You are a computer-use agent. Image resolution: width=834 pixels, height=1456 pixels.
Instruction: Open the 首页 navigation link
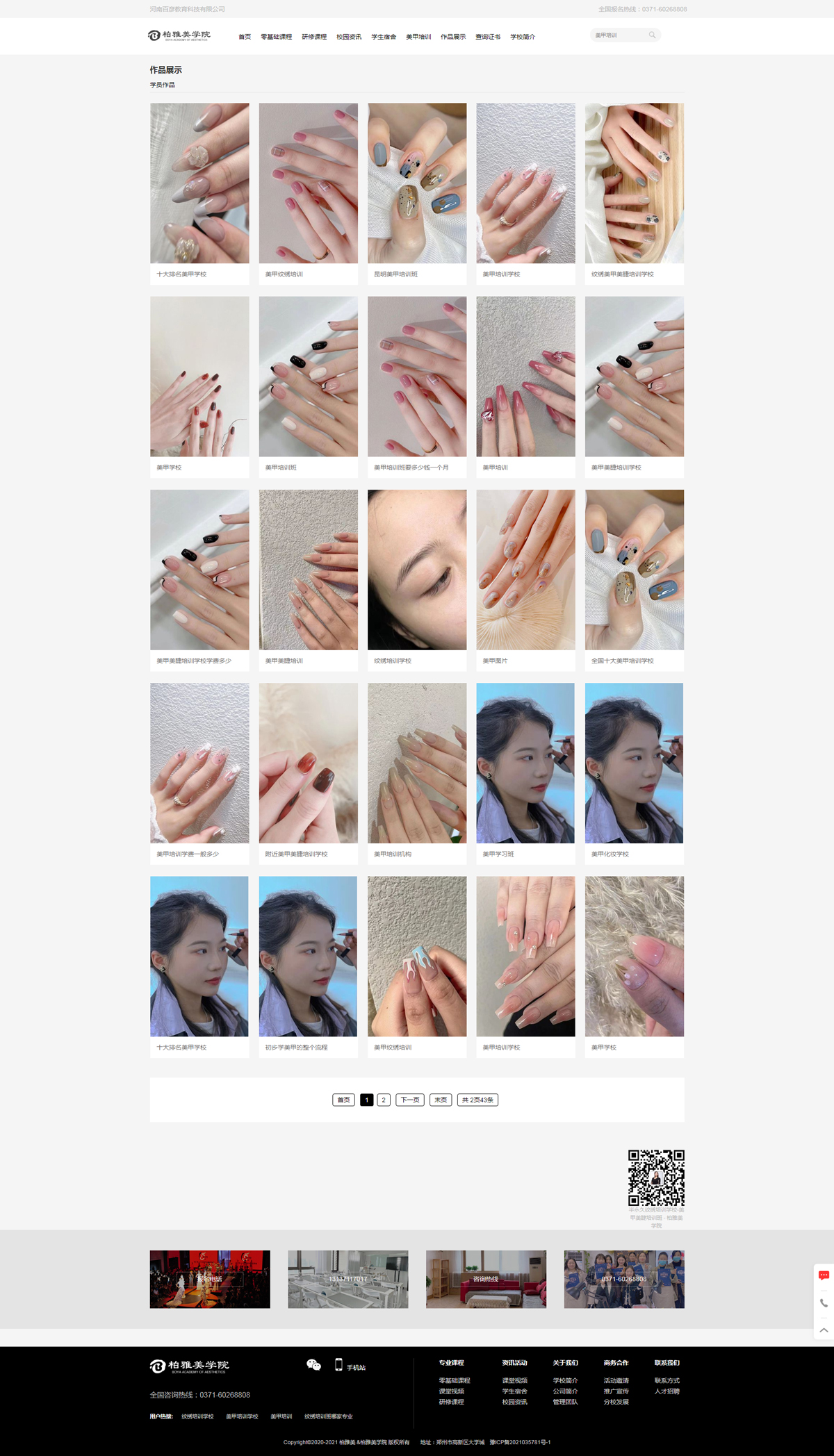(x=245, y=37)
